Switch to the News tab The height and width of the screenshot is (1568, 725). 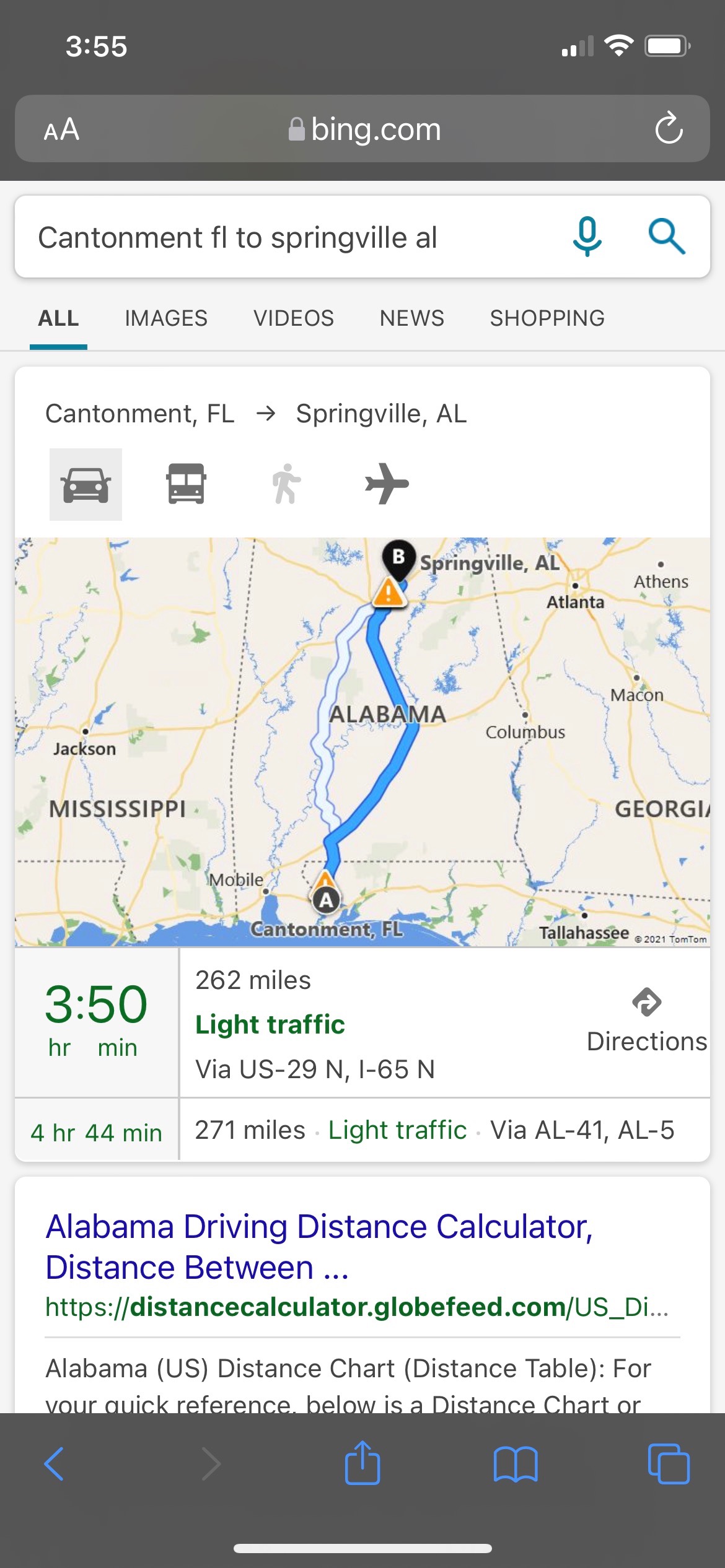pyautogui.click(x=412, y=318)
